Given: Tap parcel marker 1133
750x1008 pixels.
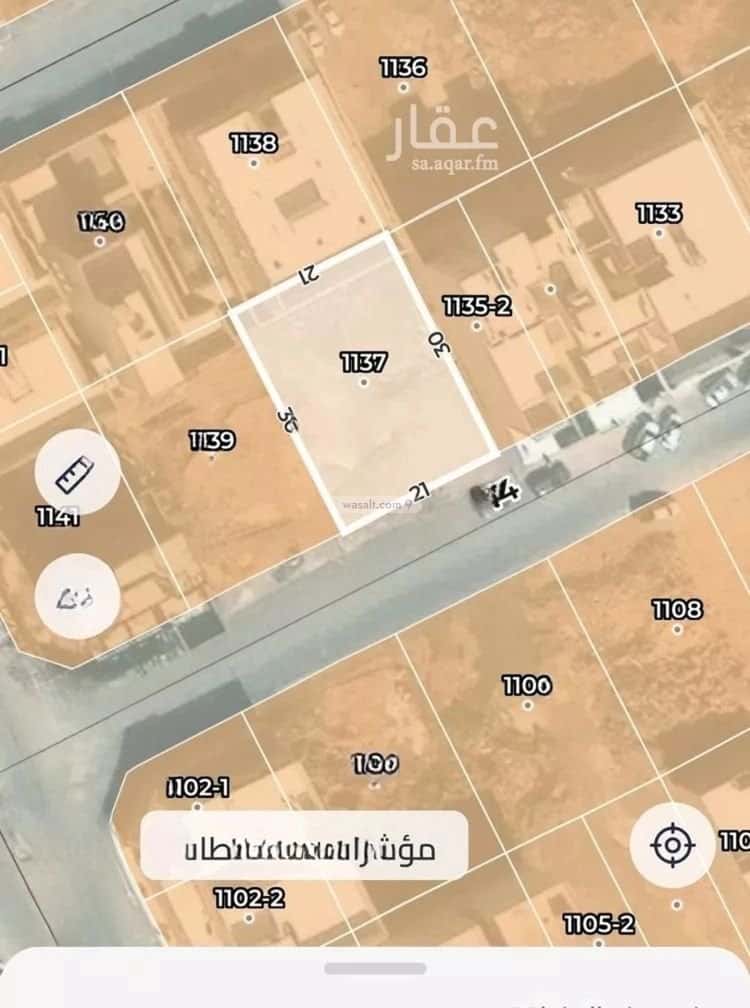Looking at the screenshot, I should tap(658, 212).
